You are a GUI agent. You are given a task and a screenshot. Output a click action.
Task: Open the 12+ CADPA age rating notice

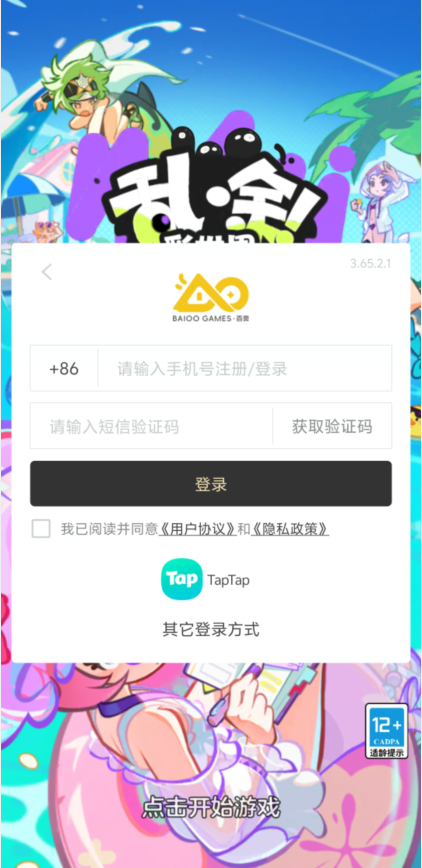387,731
